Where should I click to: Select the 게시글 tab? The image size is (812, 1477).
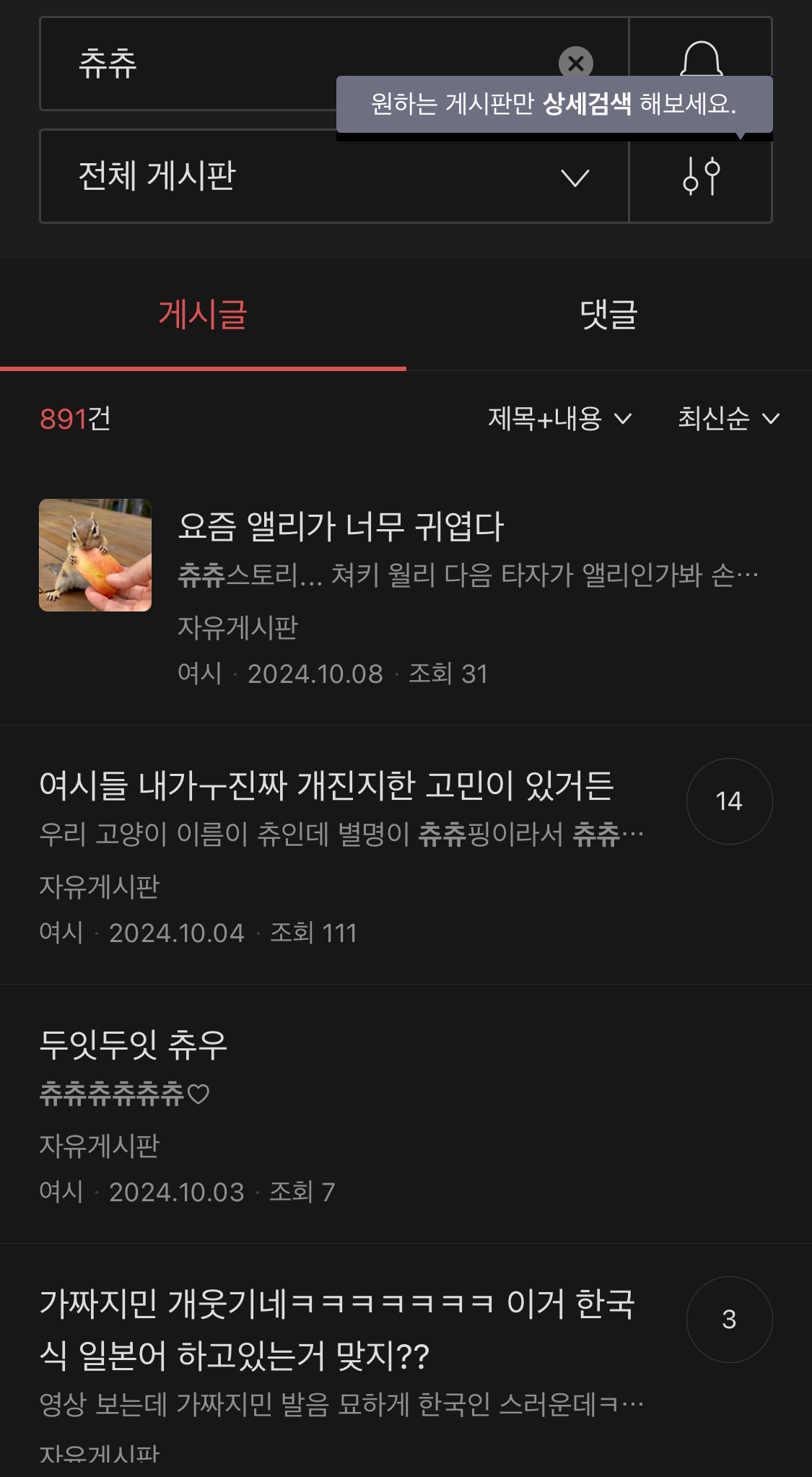click(203, 315)
